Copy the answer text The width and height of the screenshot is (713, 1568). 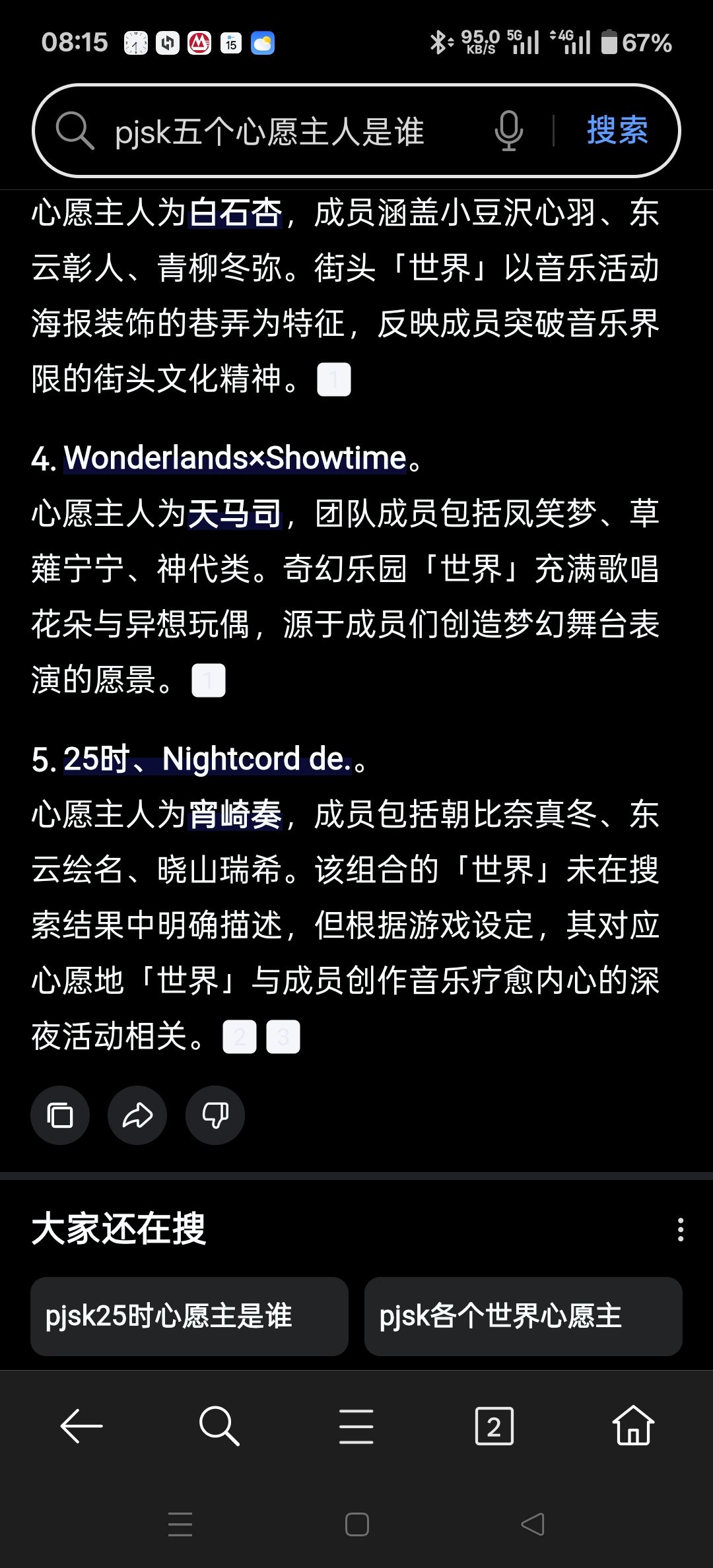[x=60, y=1115]
